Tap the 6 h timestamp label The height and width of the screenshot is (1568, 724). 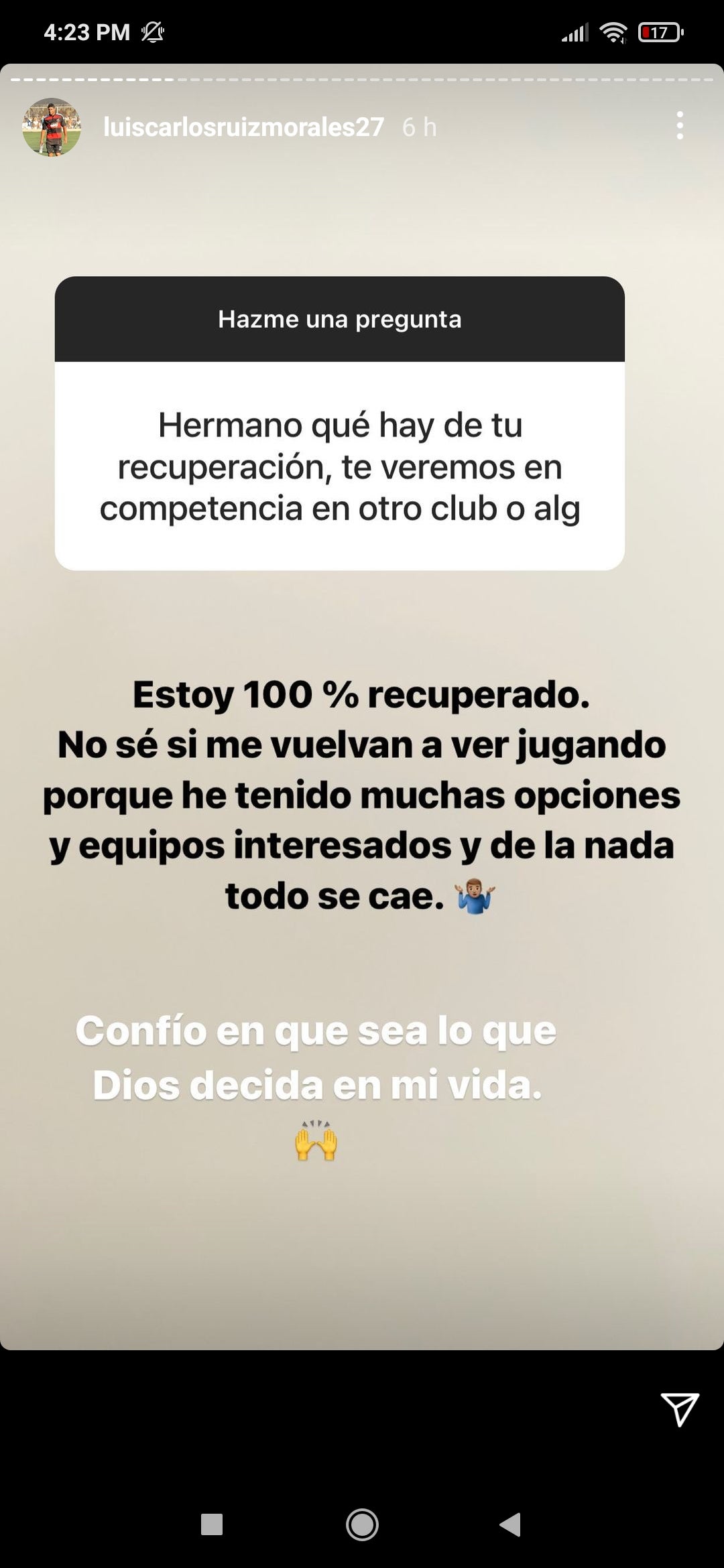(x=418, y=127)
